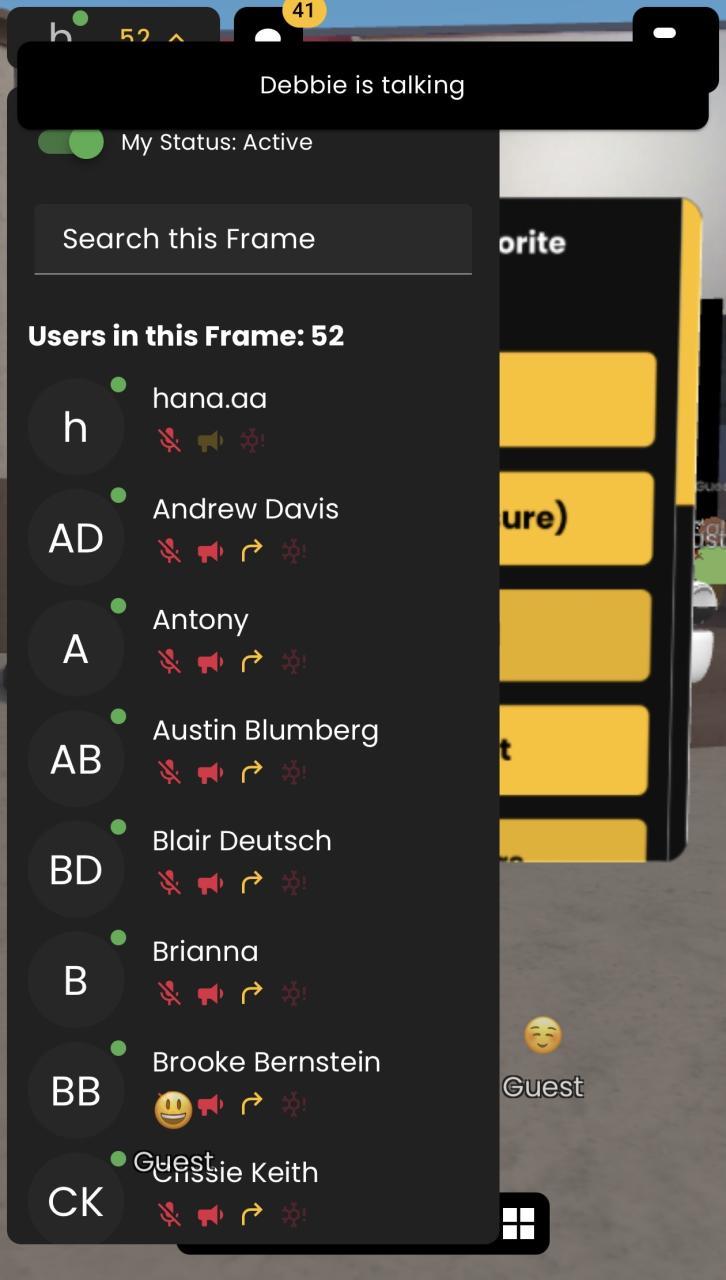The height and width of the screenshot is (1280, 726).
Task: Tap the muted mic icon under Brianna
Action: coord(170,993)
